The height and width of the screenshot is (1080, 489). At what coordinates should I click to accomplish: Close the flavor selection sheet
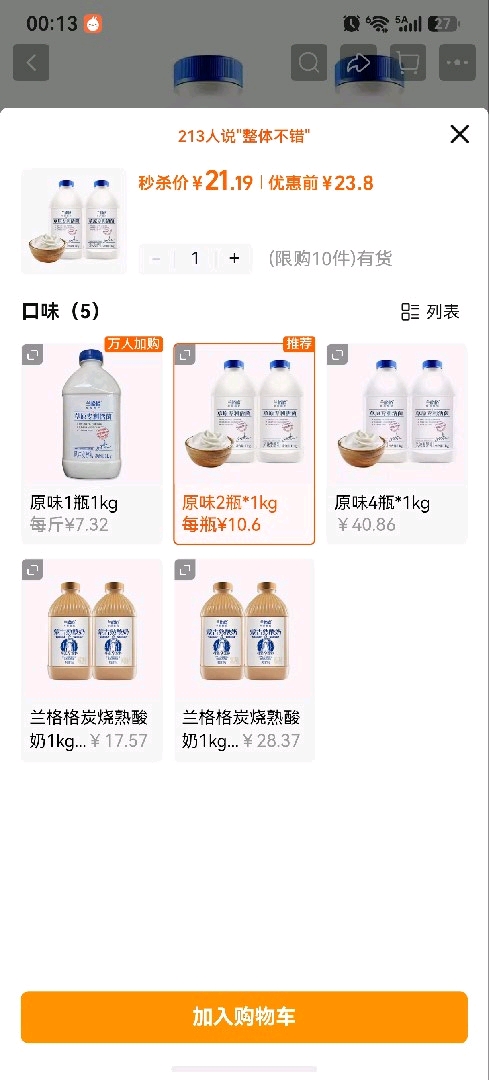point(459,134)
